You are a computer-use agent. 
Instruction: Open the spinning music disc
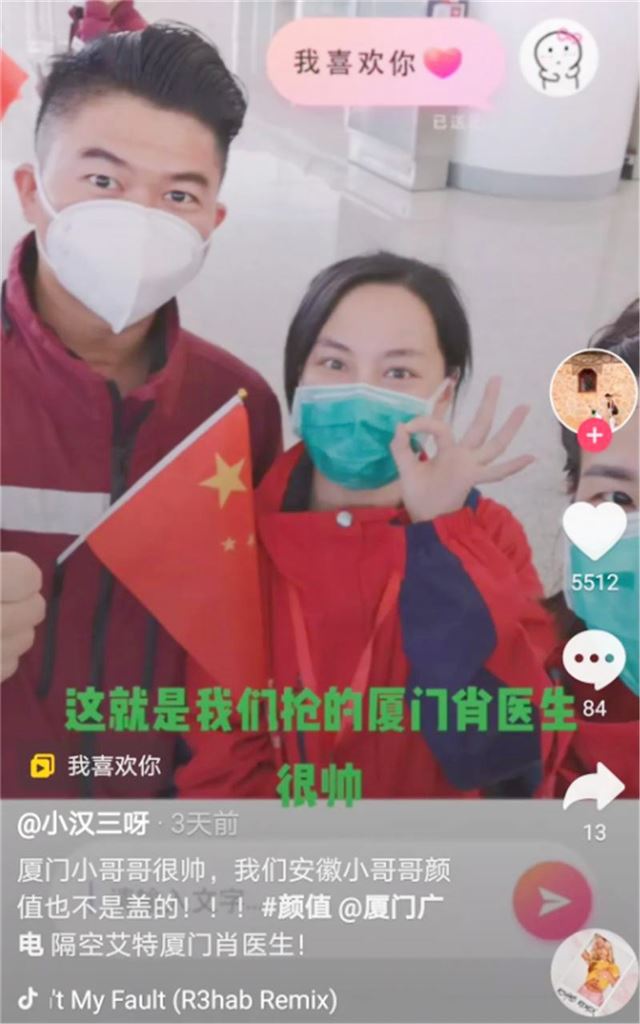(x=594, y=972)
